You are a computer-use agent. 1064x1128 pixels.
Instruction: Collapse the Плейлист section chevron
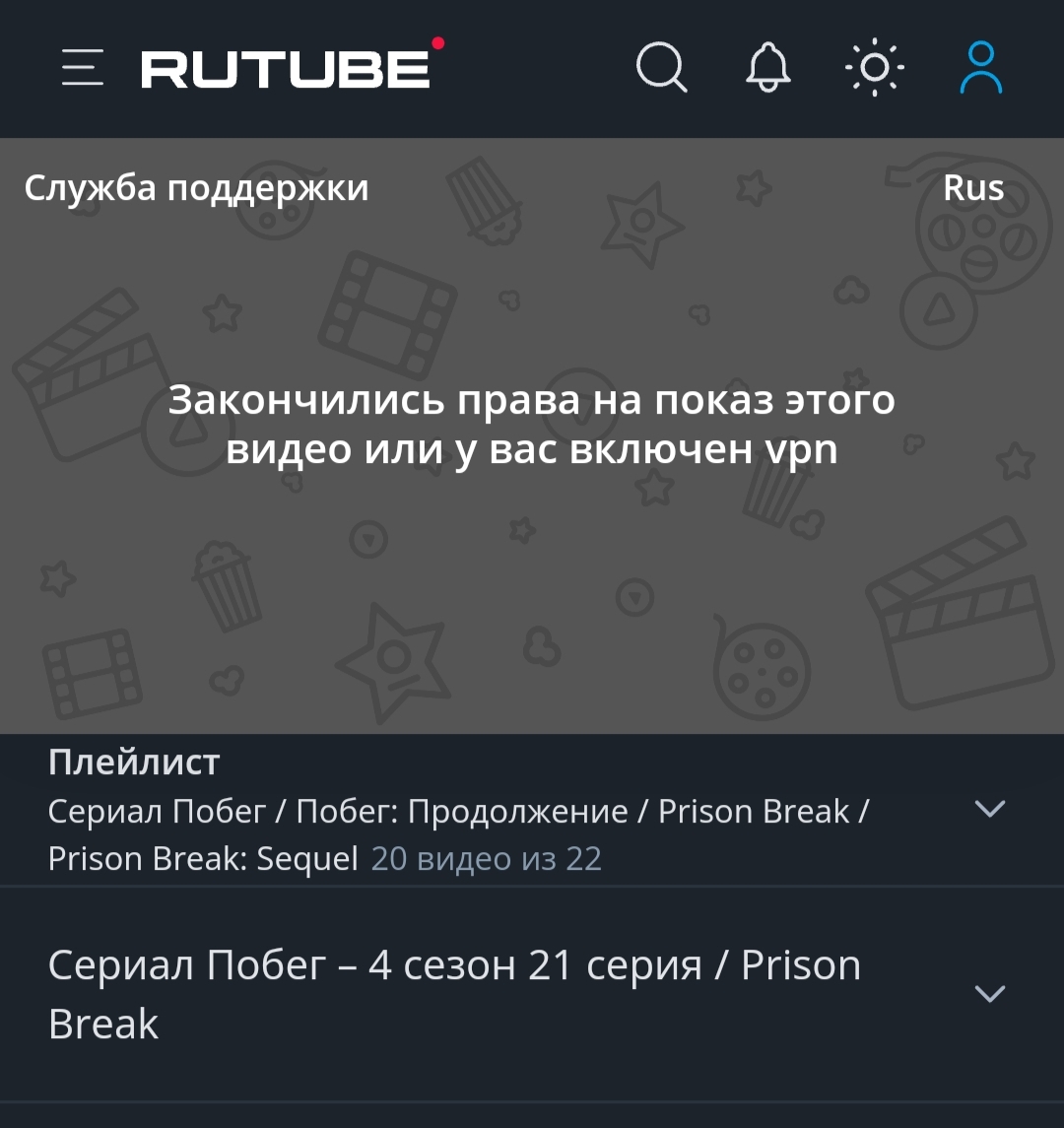pyautogui.click(x=991, y=809)
